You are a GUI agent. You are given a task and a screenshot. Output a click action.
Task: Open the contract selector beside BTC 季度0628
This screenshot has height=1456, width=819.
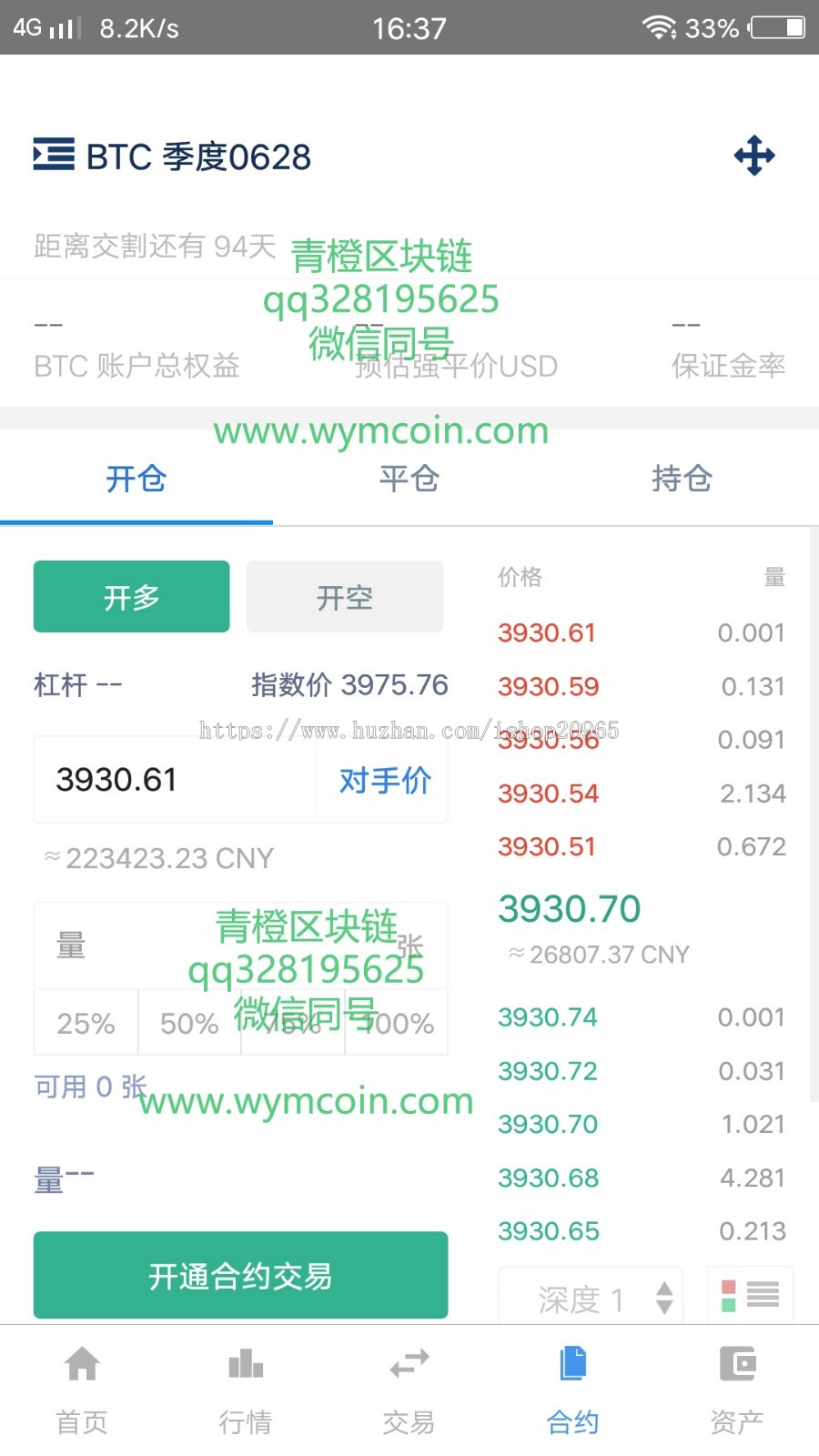pyautogui.click(x=53, y=156)
